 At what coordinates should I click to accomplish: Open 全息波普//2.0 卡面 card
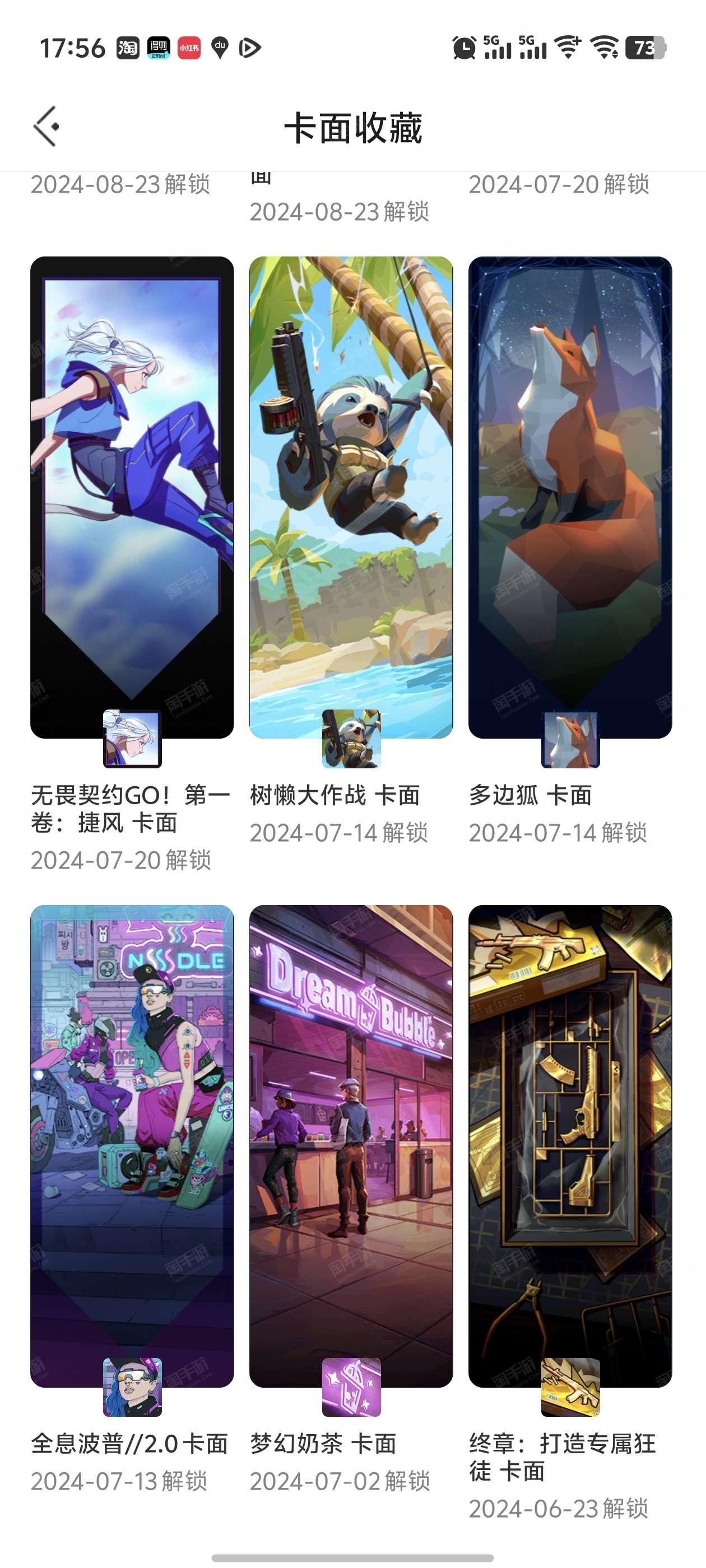(132, 1146)
